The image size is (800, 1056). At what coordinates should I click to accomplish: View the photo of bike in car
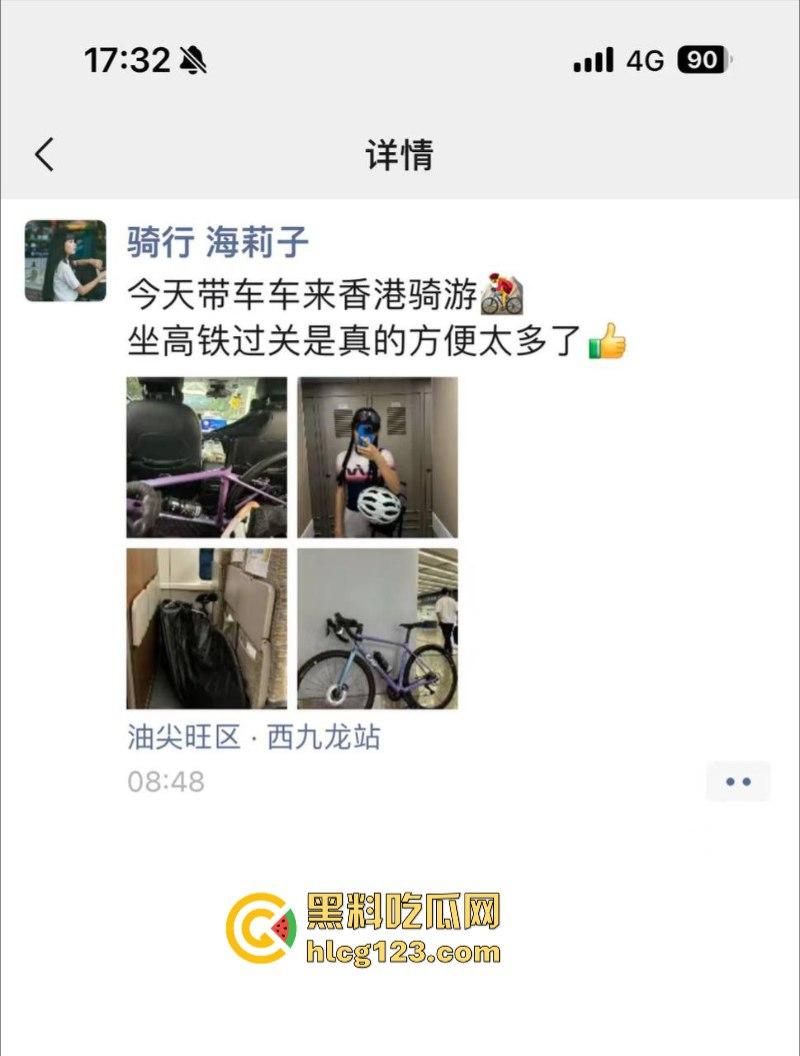pyautogui.click(x=207, y=457)
